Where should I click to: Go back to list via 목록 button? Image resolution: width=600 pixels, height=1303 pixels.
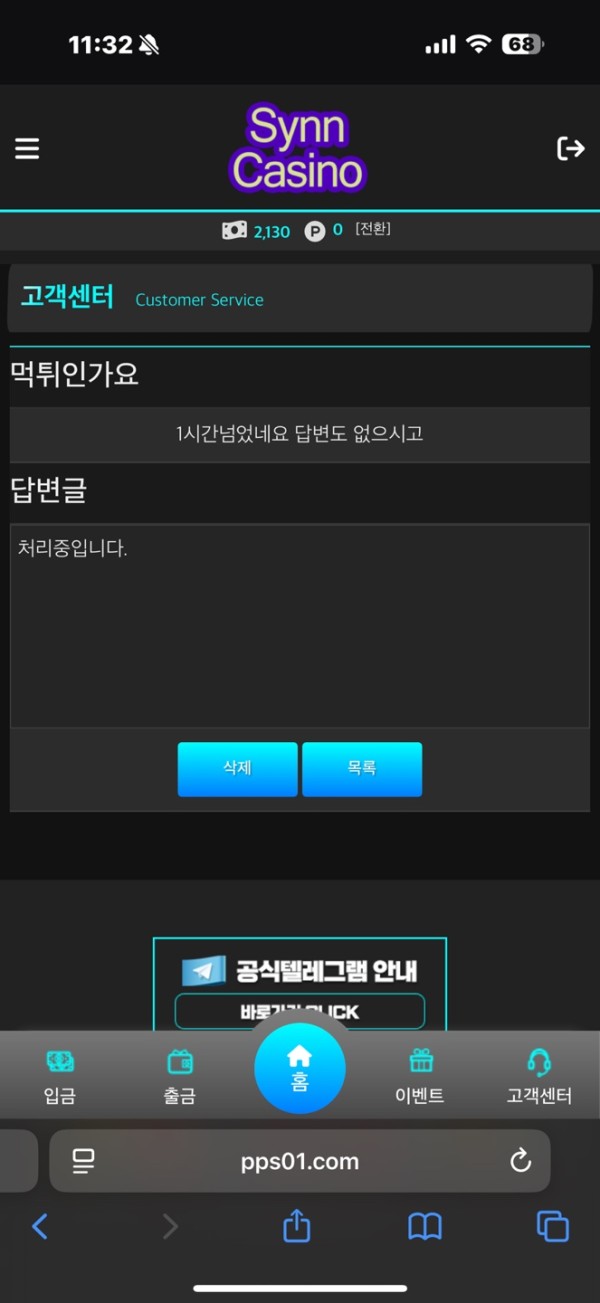[362, 769]
